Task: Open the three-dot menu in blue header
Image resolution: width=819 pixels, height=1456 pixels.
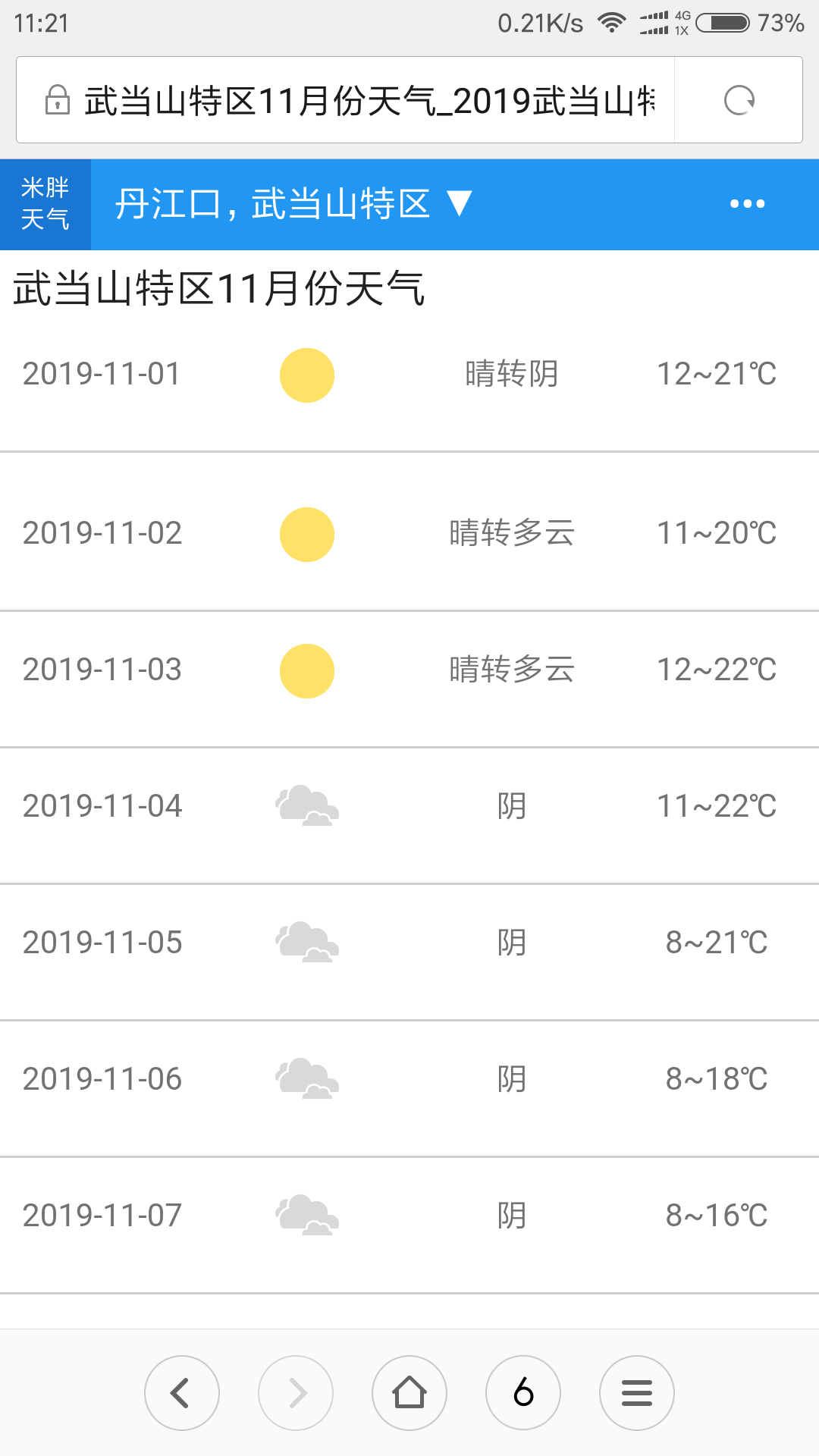Action: [x=747, y=204]
